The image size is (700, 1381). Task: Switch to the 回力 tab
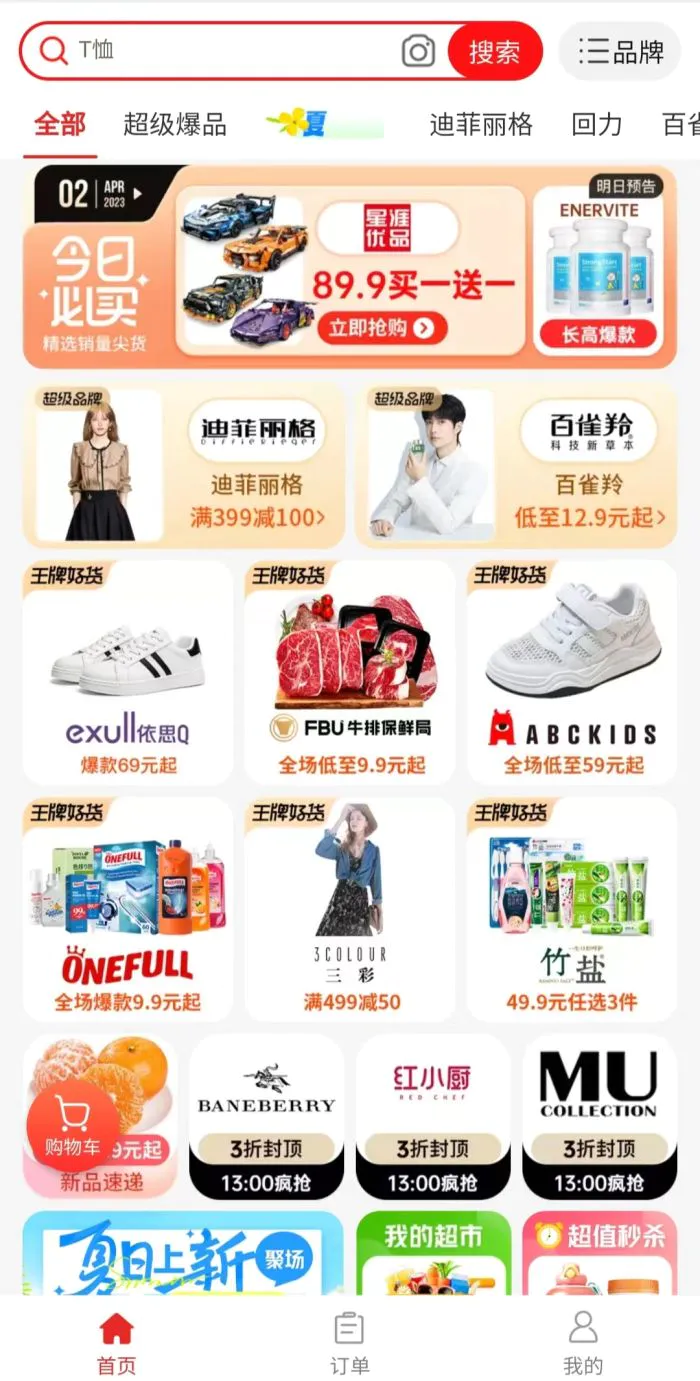pyautogui.click(x=597, y=125)
